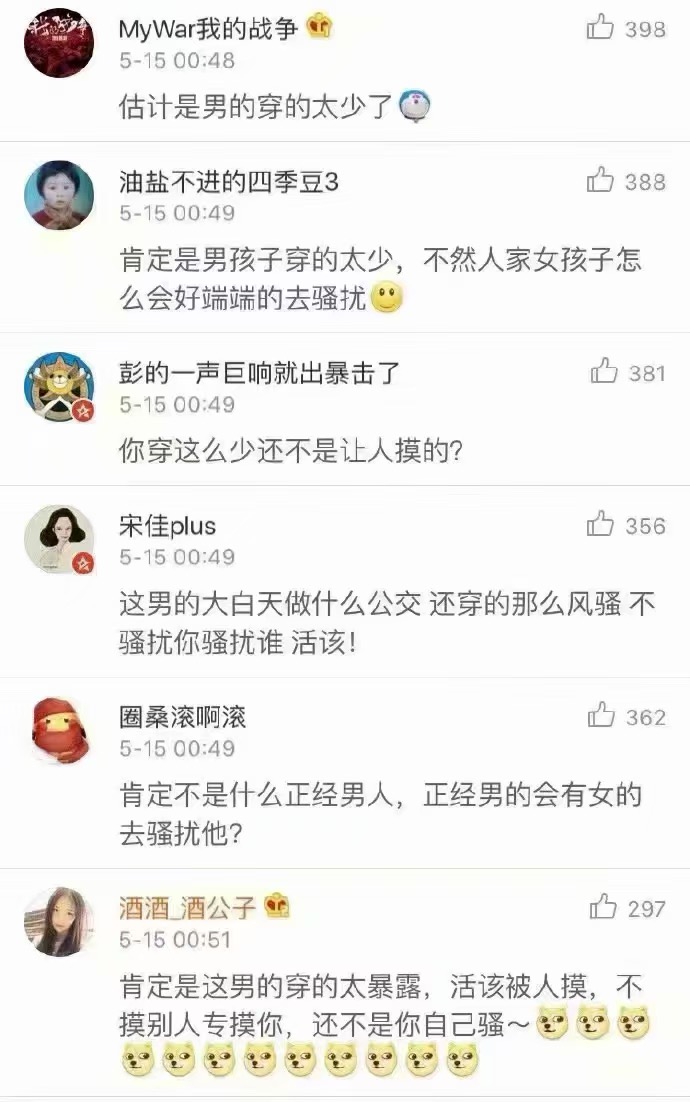690x1102 pixels.
Task: Like 油盐不进的四季豆3's comment
Action: 600,180
